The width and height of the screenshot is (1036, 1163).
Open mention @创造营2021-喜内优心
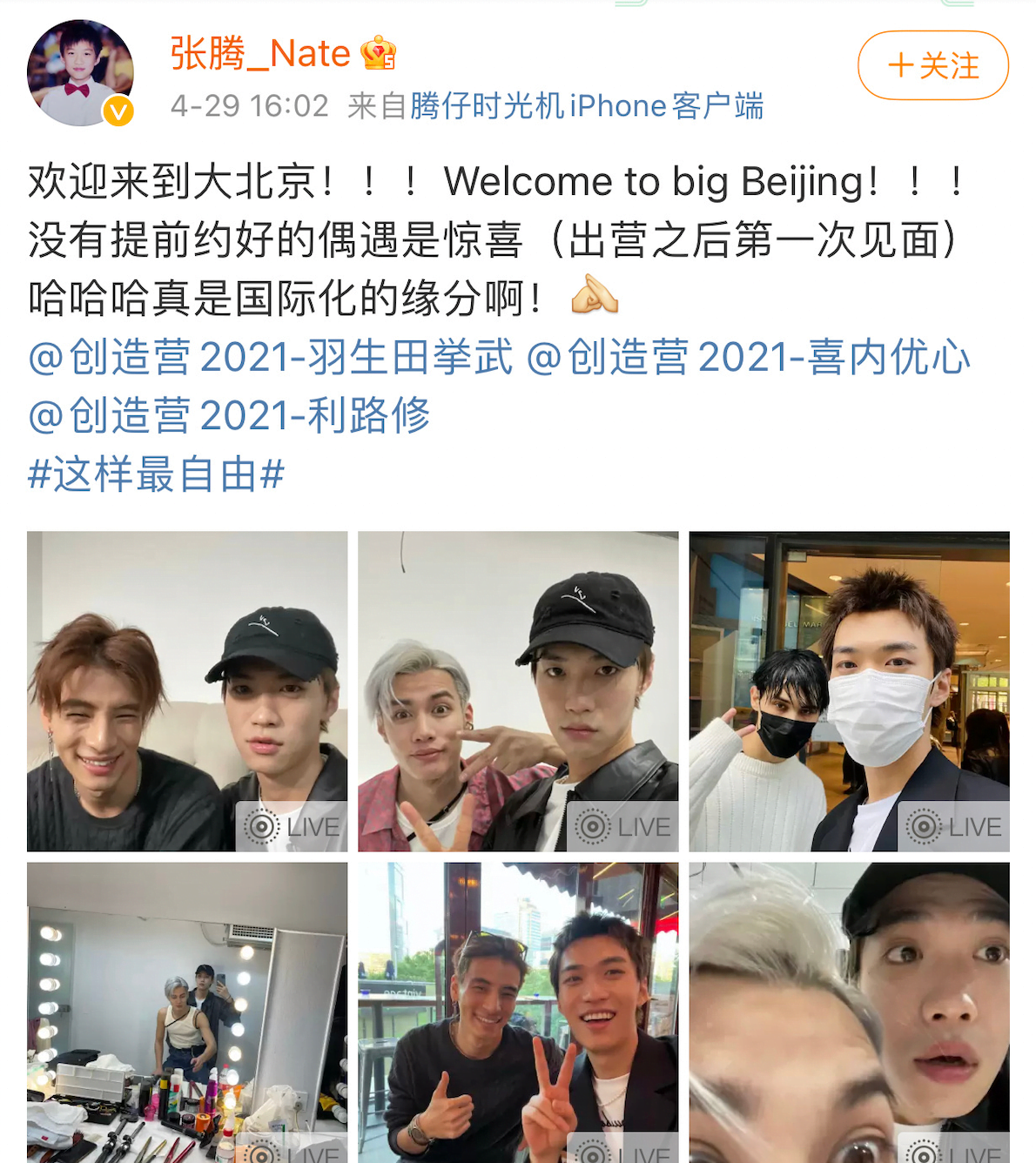coord(749,358)
